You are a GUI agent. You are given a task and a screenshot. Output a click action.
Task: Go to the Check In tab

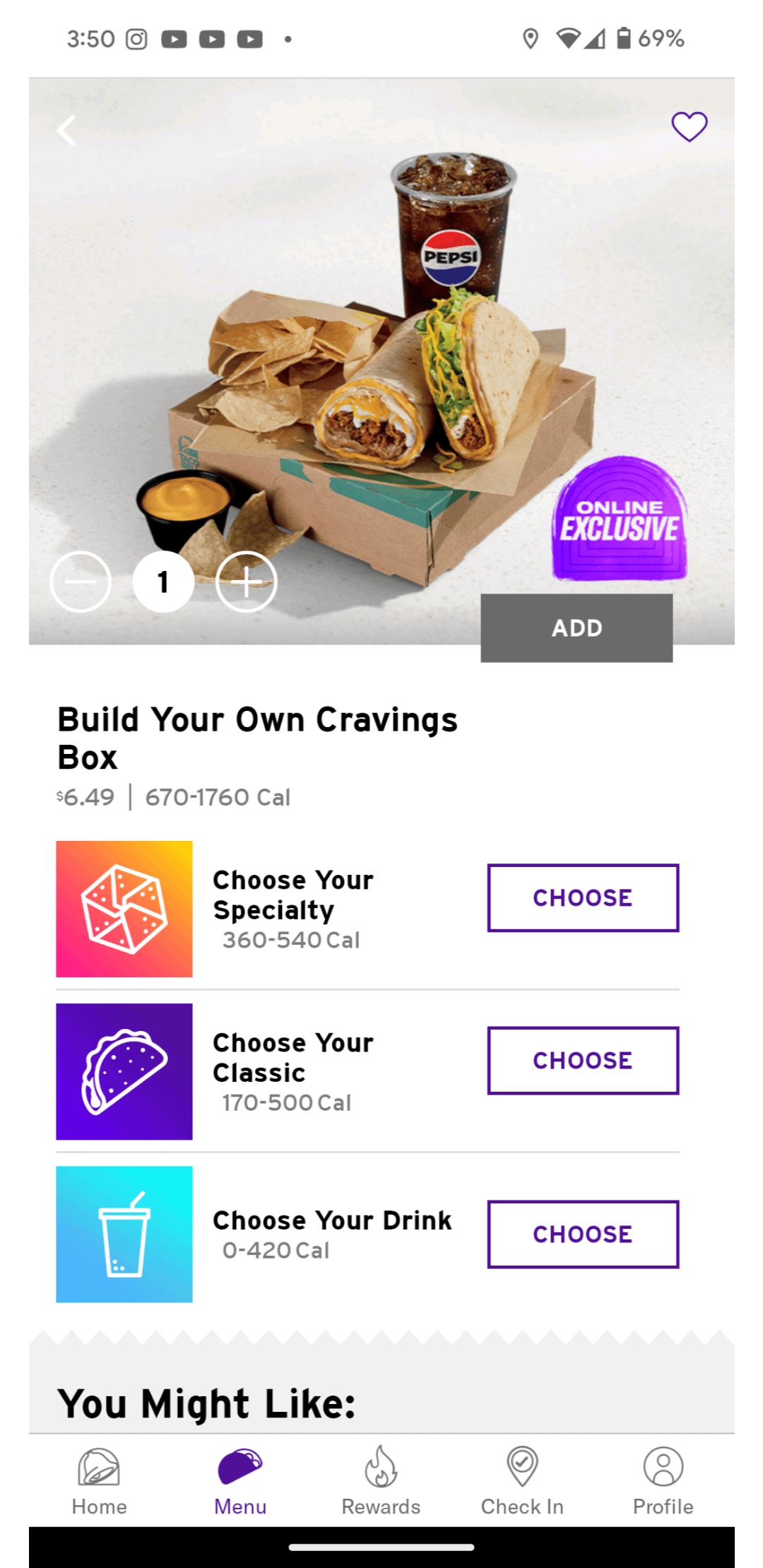coord(522,1480)
